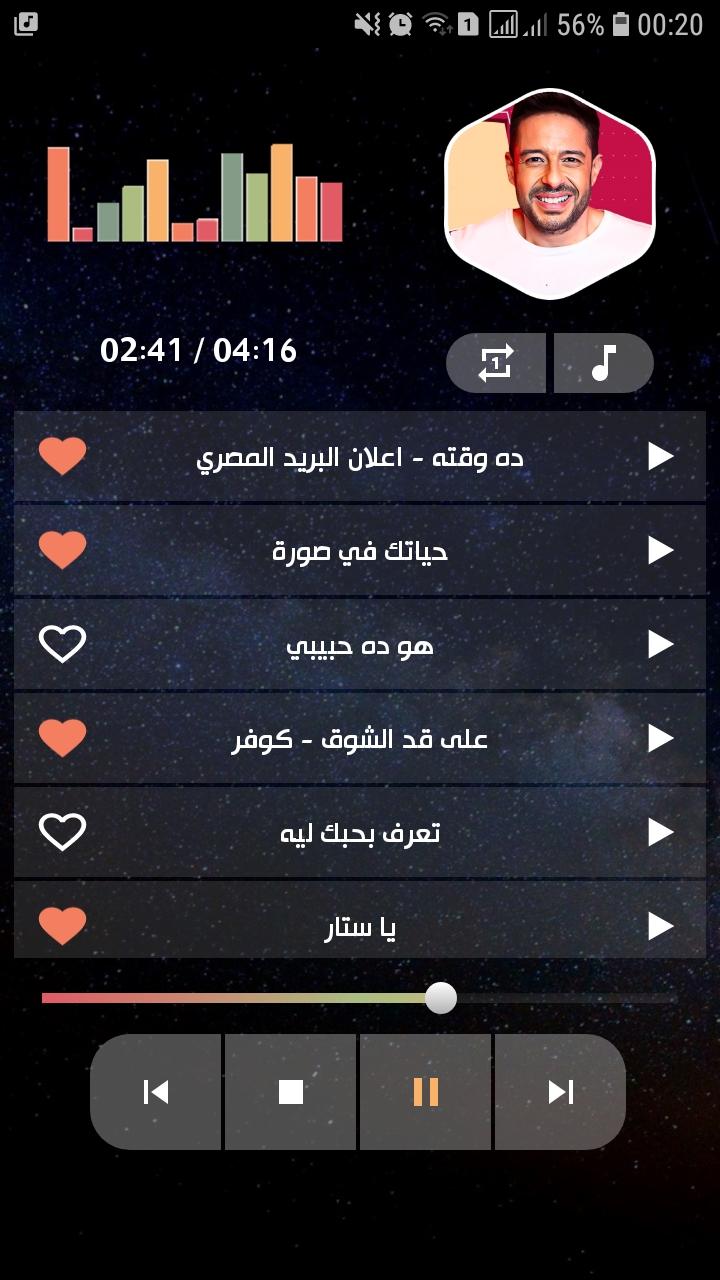Unlike the song على قد الشوق - كوفر
The height and width of the screenshot is (1280, 720).
coord(62,738)
